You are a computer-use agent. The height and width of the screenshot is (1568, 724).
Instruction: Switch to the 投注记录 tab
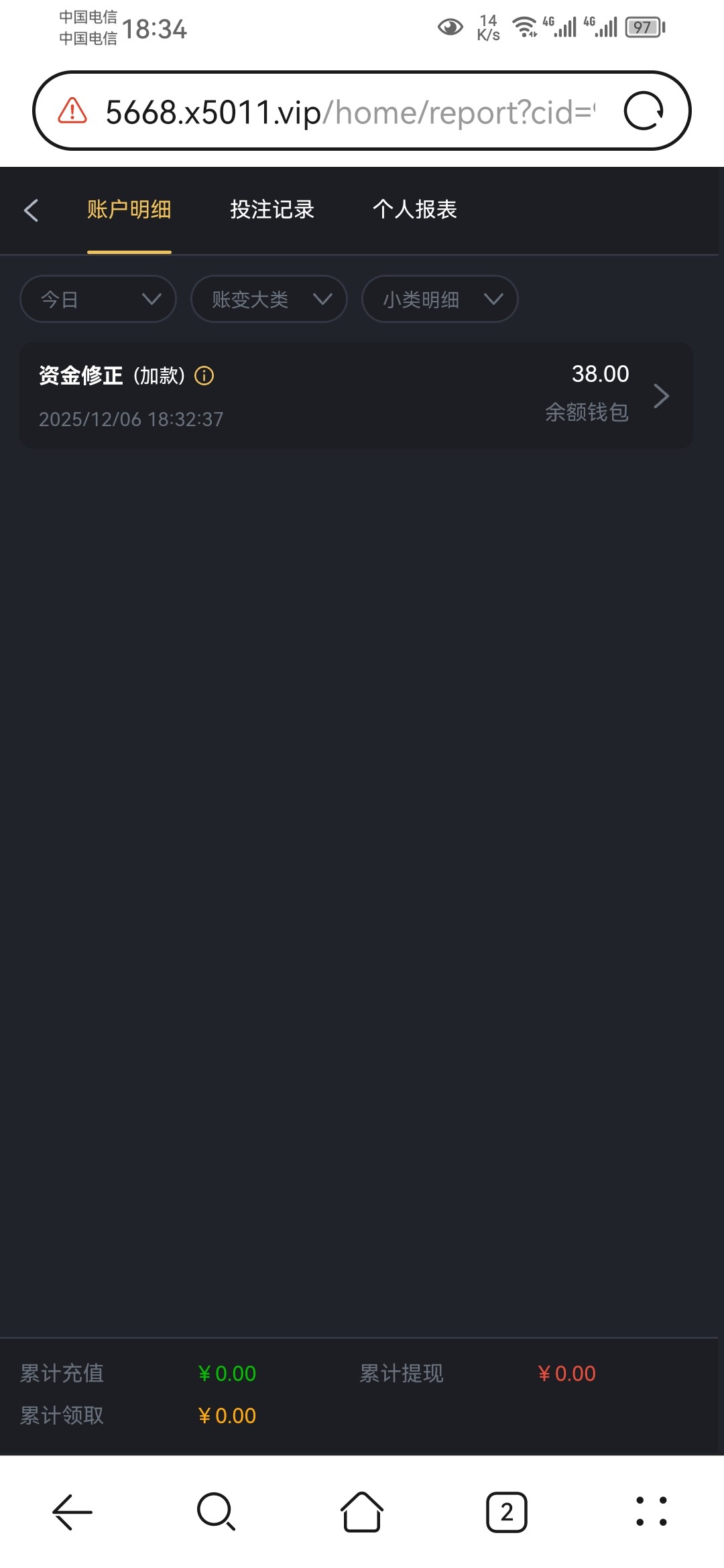click(x=271, y=210)
